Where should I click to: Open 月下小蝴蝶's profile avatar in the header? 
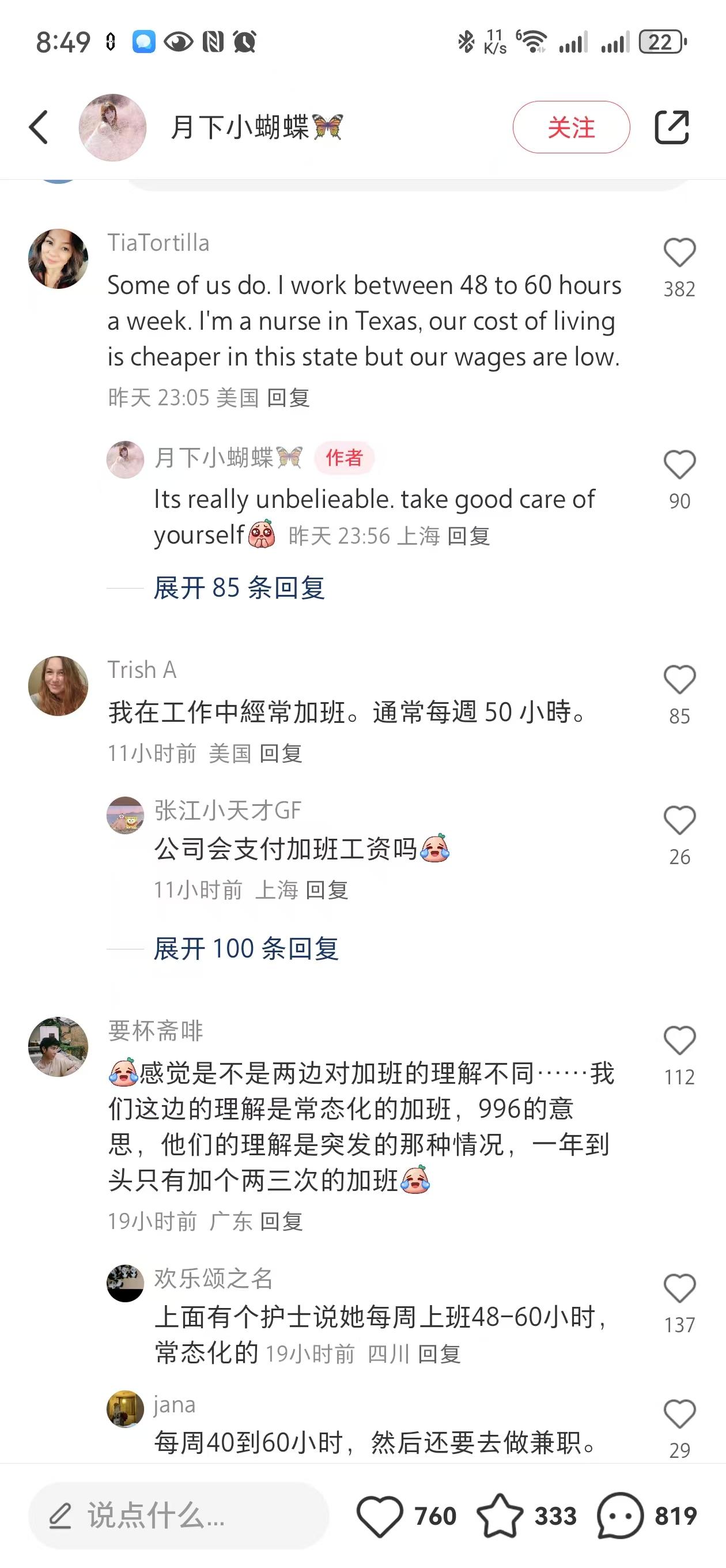tap(112, 127)
